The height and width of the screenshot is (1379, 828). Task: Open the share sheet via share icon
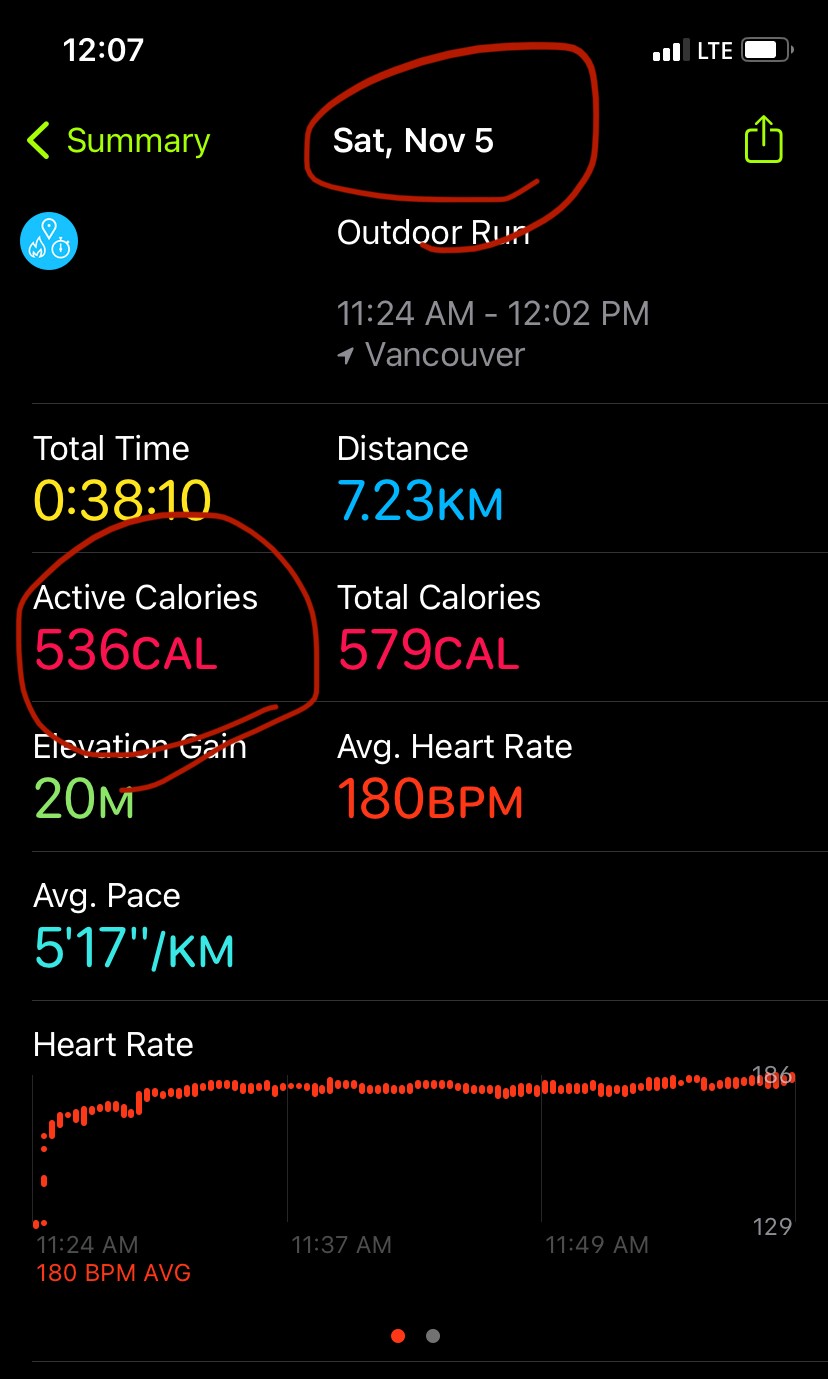pyautogui.click(x=763, y=140)
